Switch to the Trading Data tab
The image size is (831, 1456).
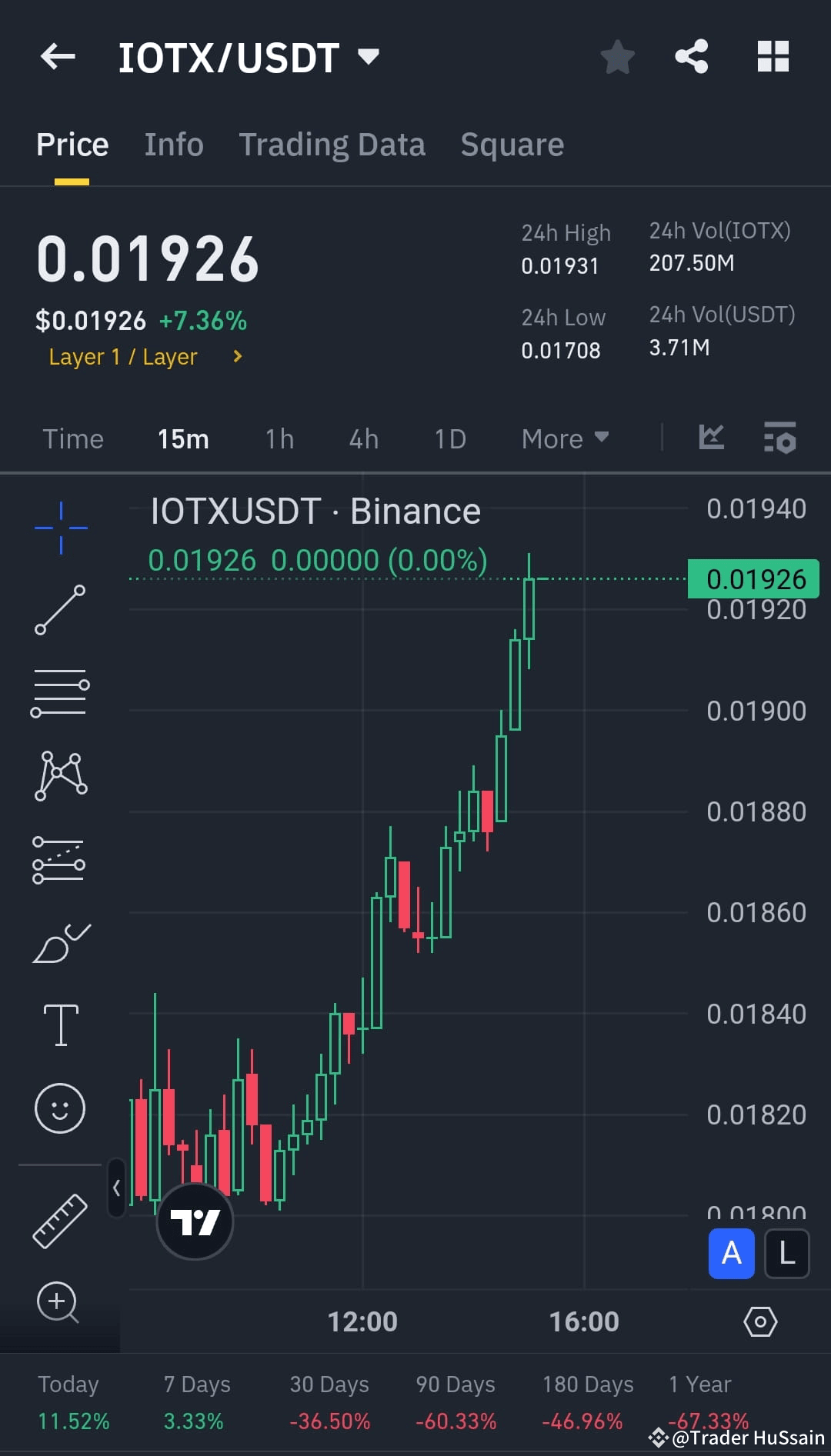(x=332, y=144)
